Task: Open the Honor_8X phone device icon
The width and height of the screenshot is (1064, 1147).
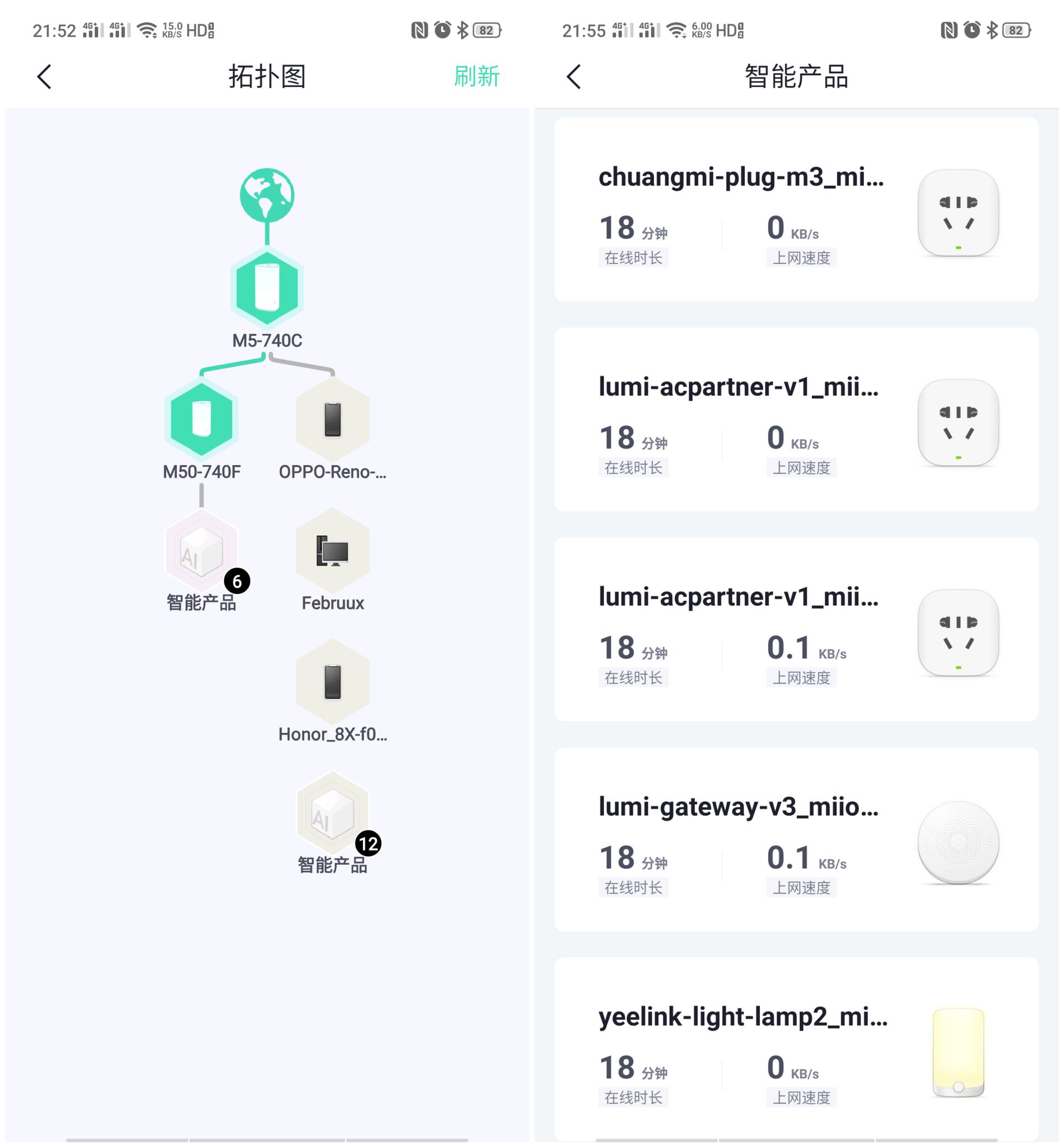Action: [333, 686]
